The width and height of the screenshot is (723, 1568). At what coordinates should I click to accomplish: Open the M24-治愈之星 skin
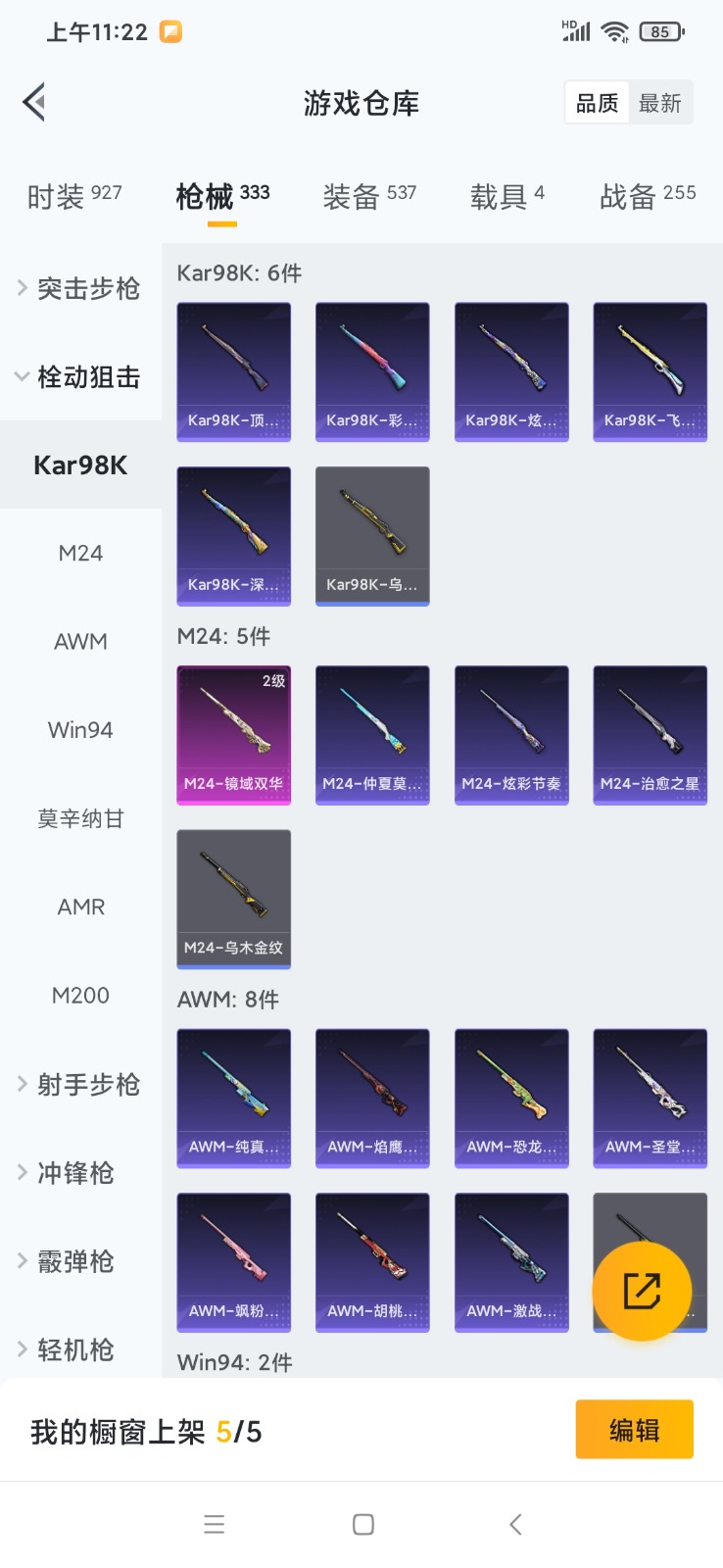click(650, 735)
